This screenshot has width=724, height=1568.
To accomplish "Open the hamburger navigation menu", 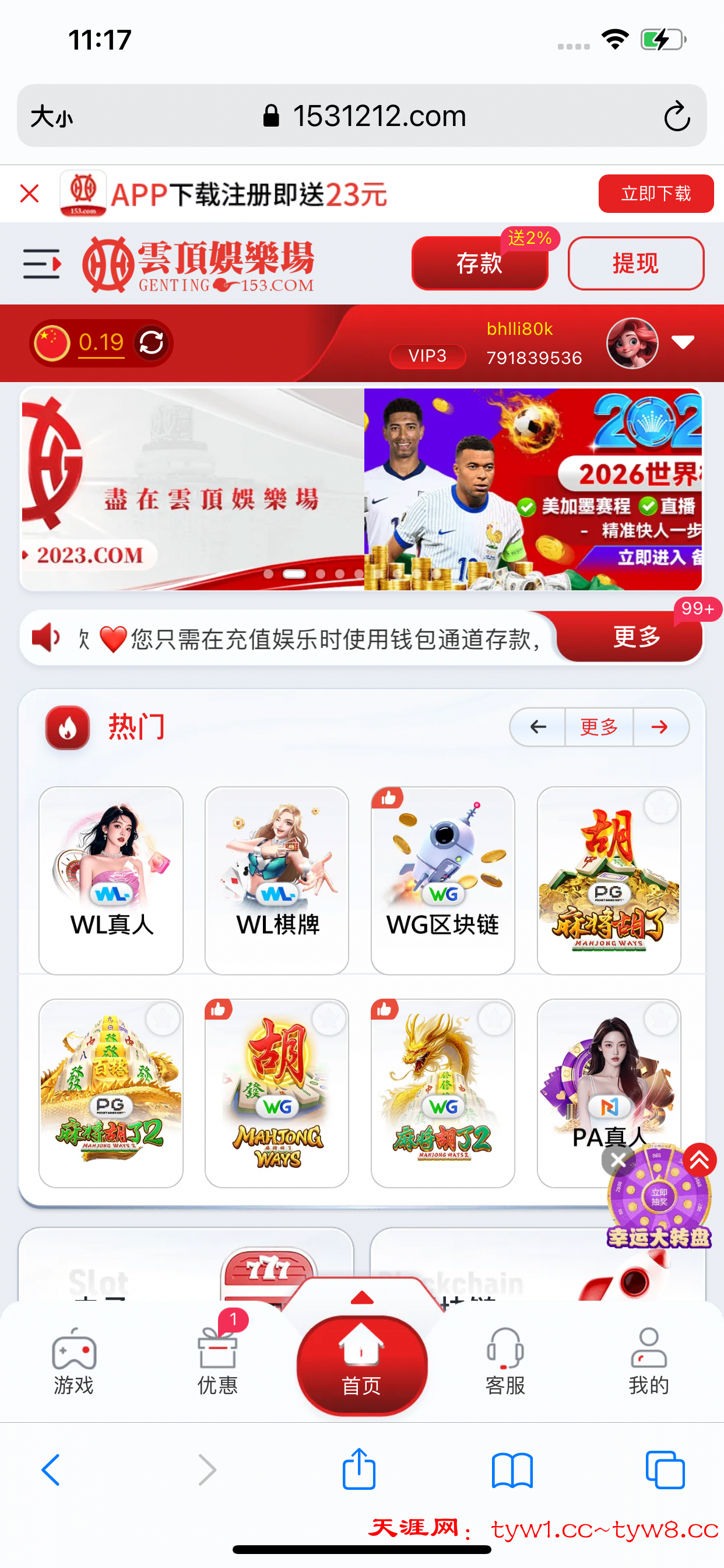I will click(x=41, y=264).
